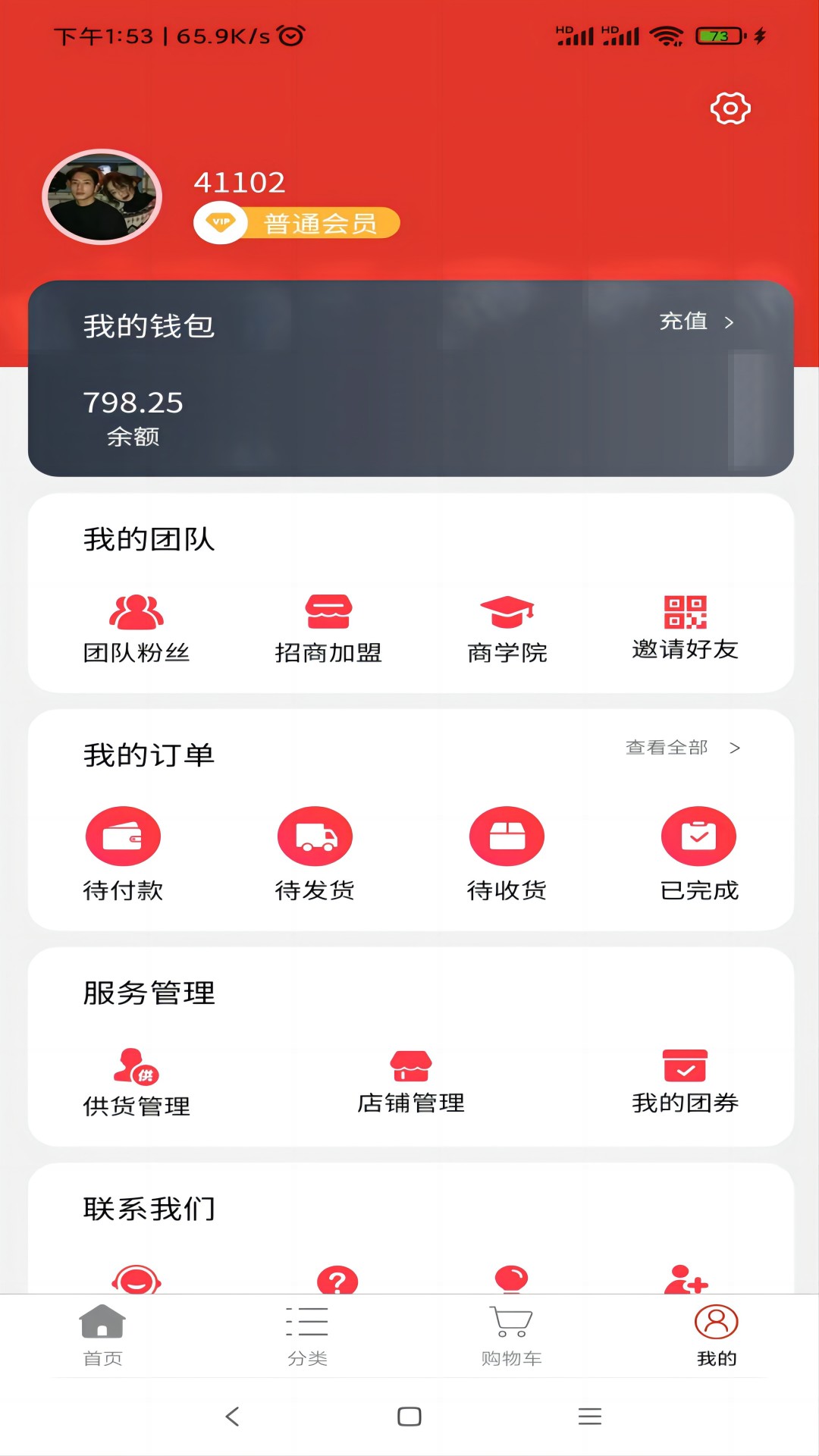
Task: Open the settings gear icon
Action: [730, 109]
